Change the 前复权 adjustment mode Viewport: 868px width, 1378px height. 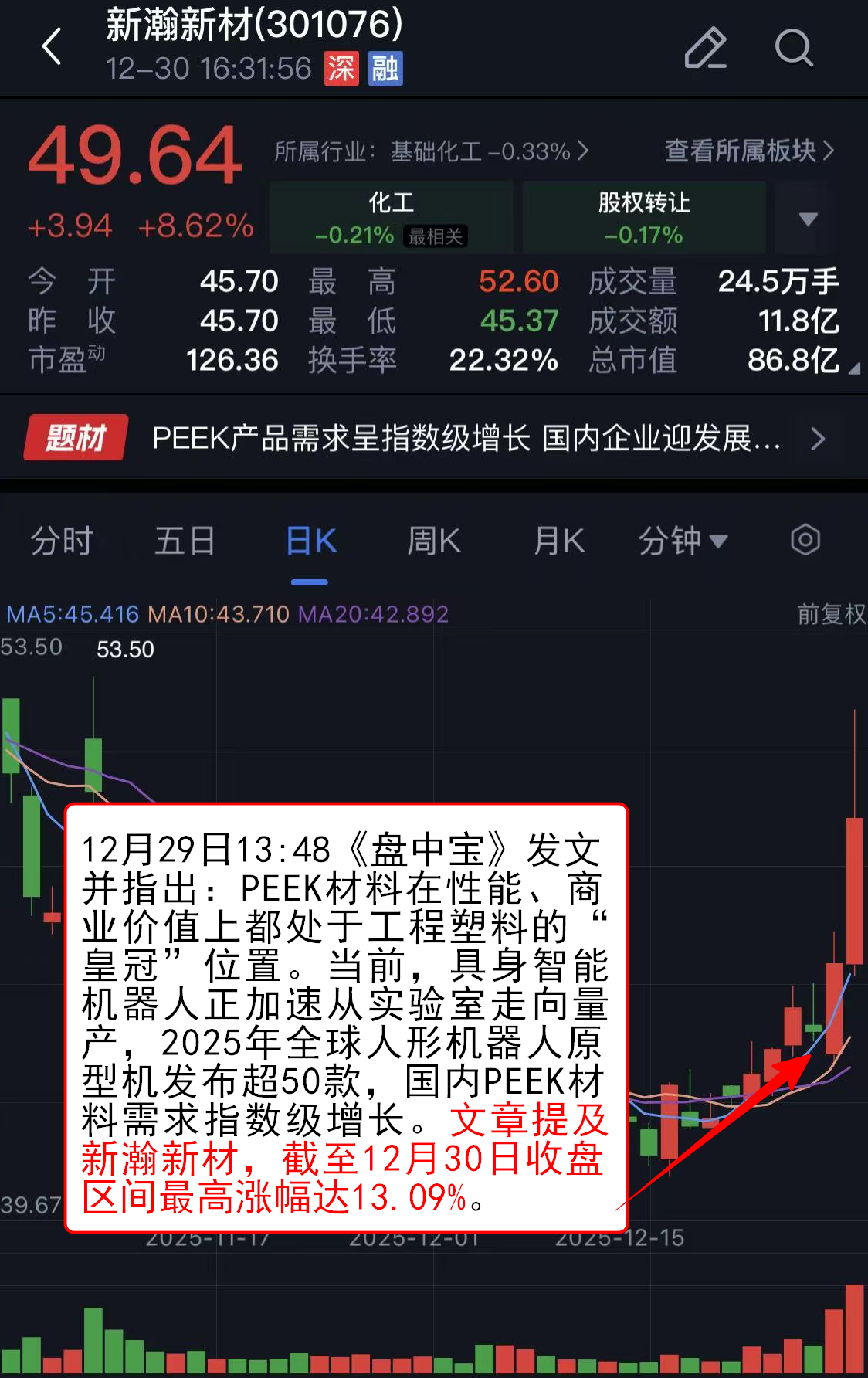click(x=831, y=615)
